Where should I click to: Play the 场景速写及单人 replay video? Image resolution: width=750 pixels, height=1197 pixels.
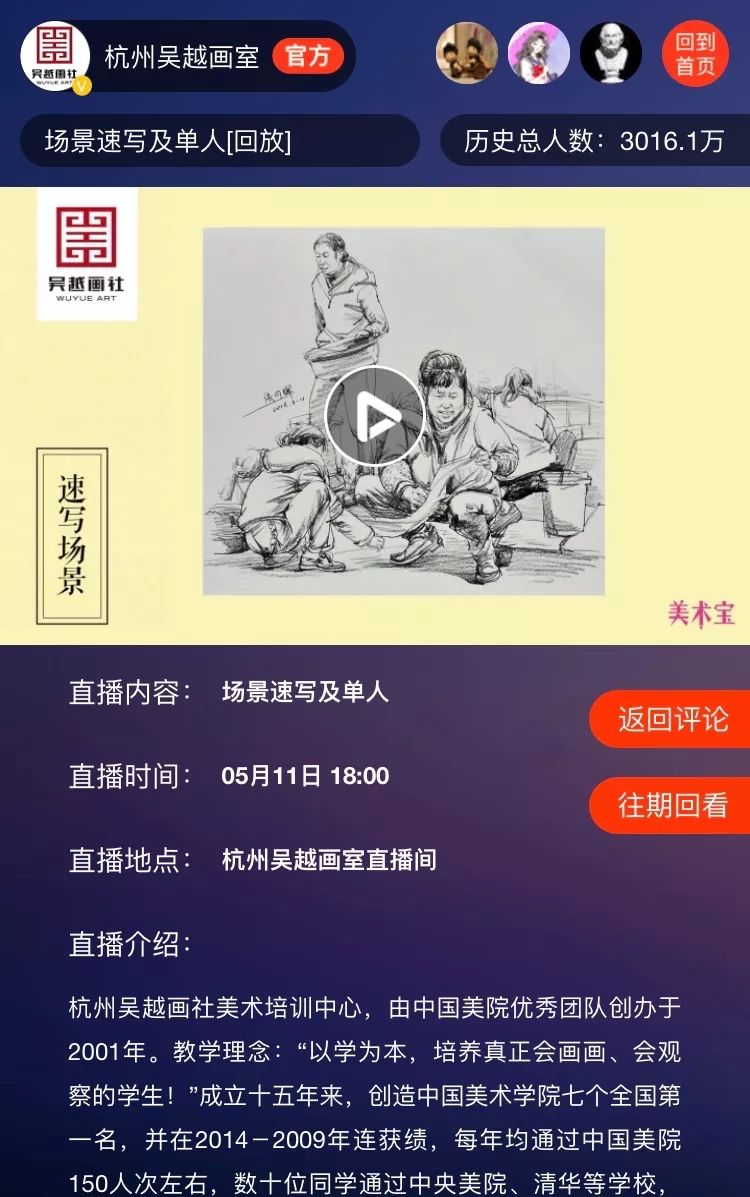tap(374, 416)
